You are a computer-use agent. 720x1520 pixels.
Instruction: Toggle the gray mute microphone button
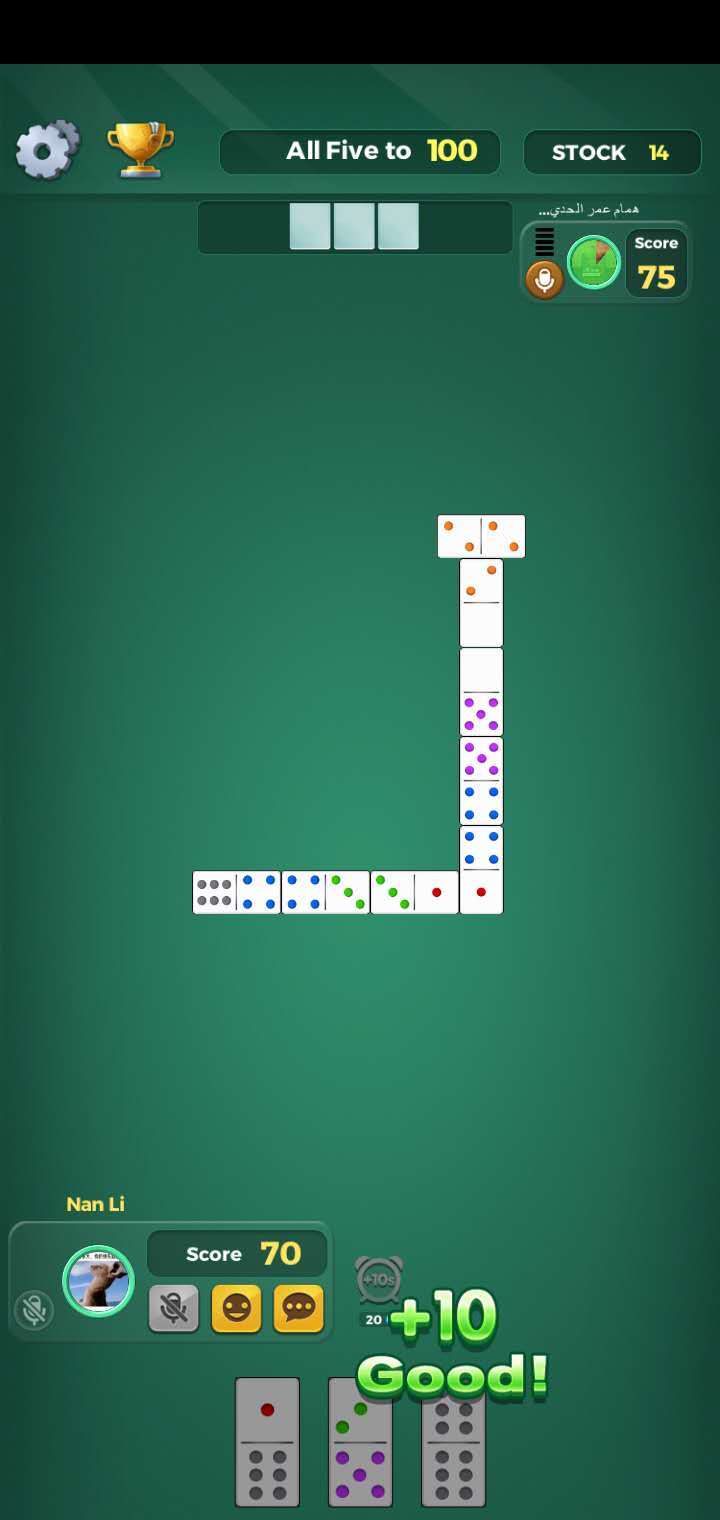174,1308
